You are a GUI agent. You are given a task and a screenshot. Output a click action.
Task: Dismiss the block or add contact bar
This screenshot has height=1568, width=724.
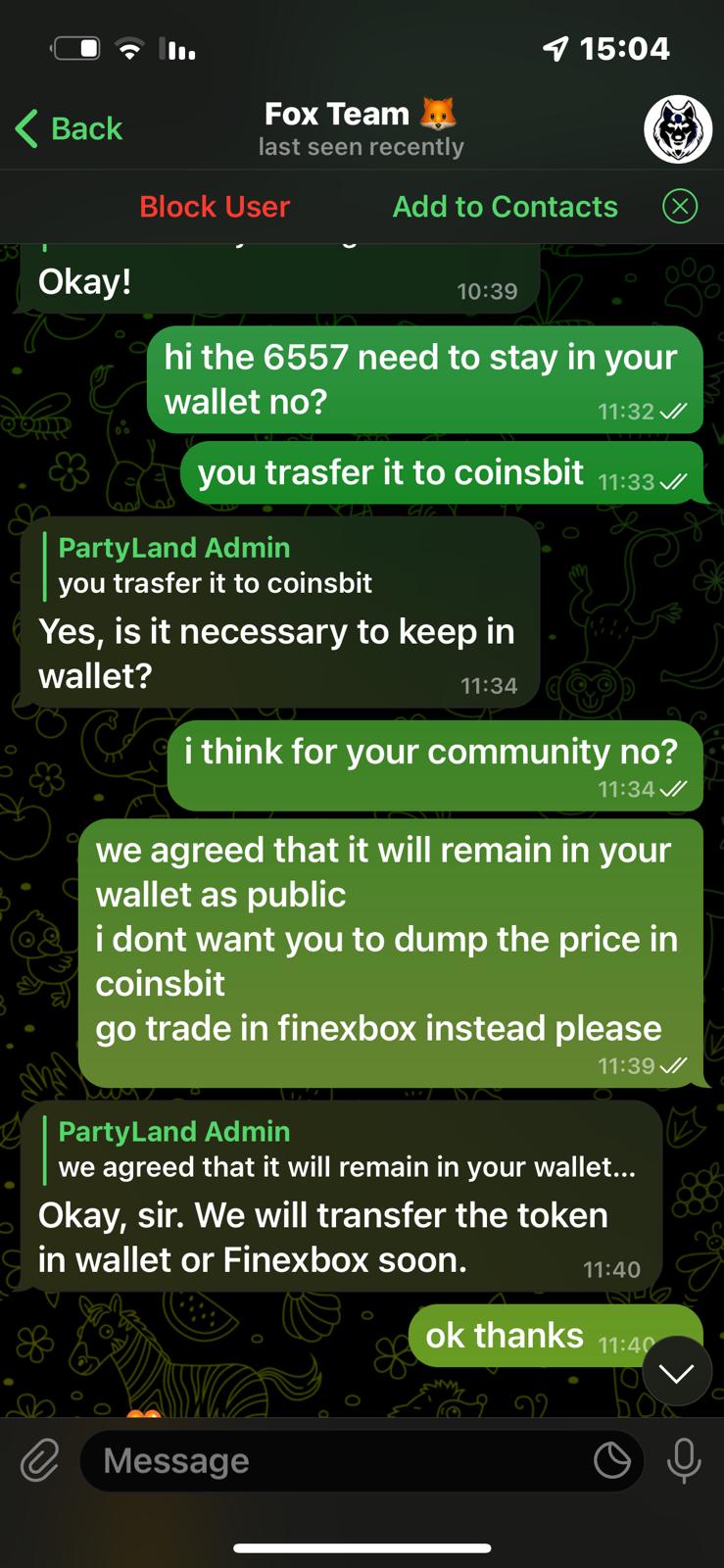pos(680,207)
